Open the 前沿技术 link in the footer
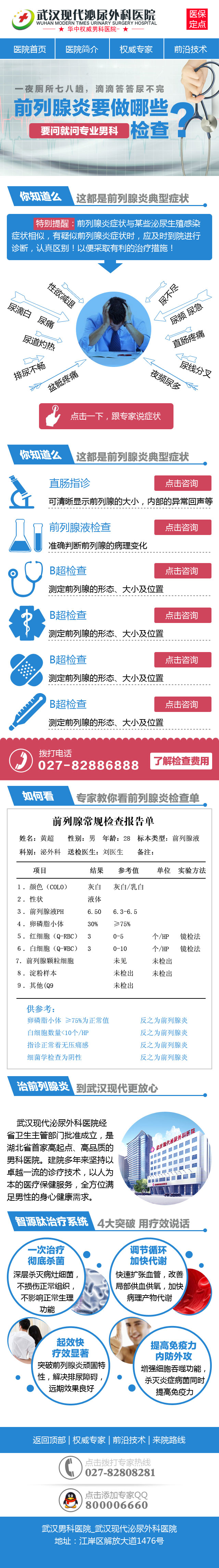 tap(129, 1440)
